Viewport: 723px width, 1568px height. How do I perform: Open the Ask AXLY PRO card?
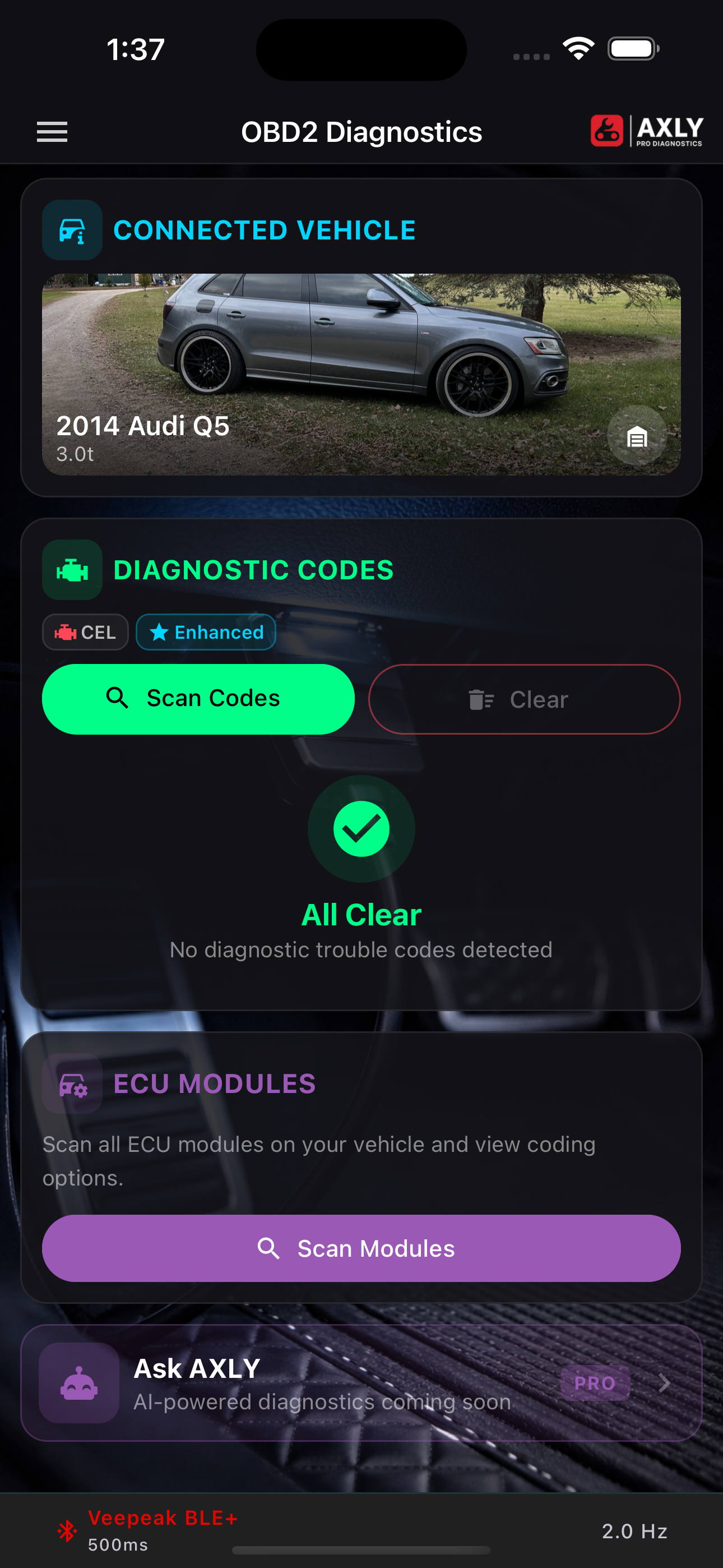(361, 1383)
